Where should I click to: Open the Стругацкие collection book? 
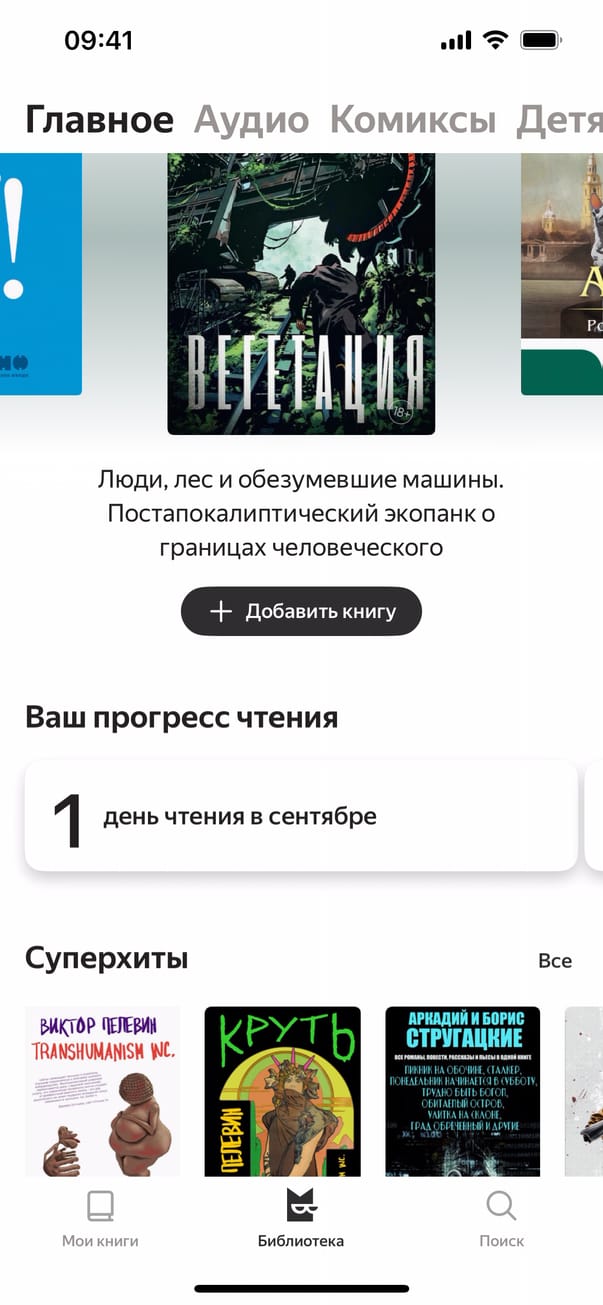pyautogui.click(x=463, y=1090)
